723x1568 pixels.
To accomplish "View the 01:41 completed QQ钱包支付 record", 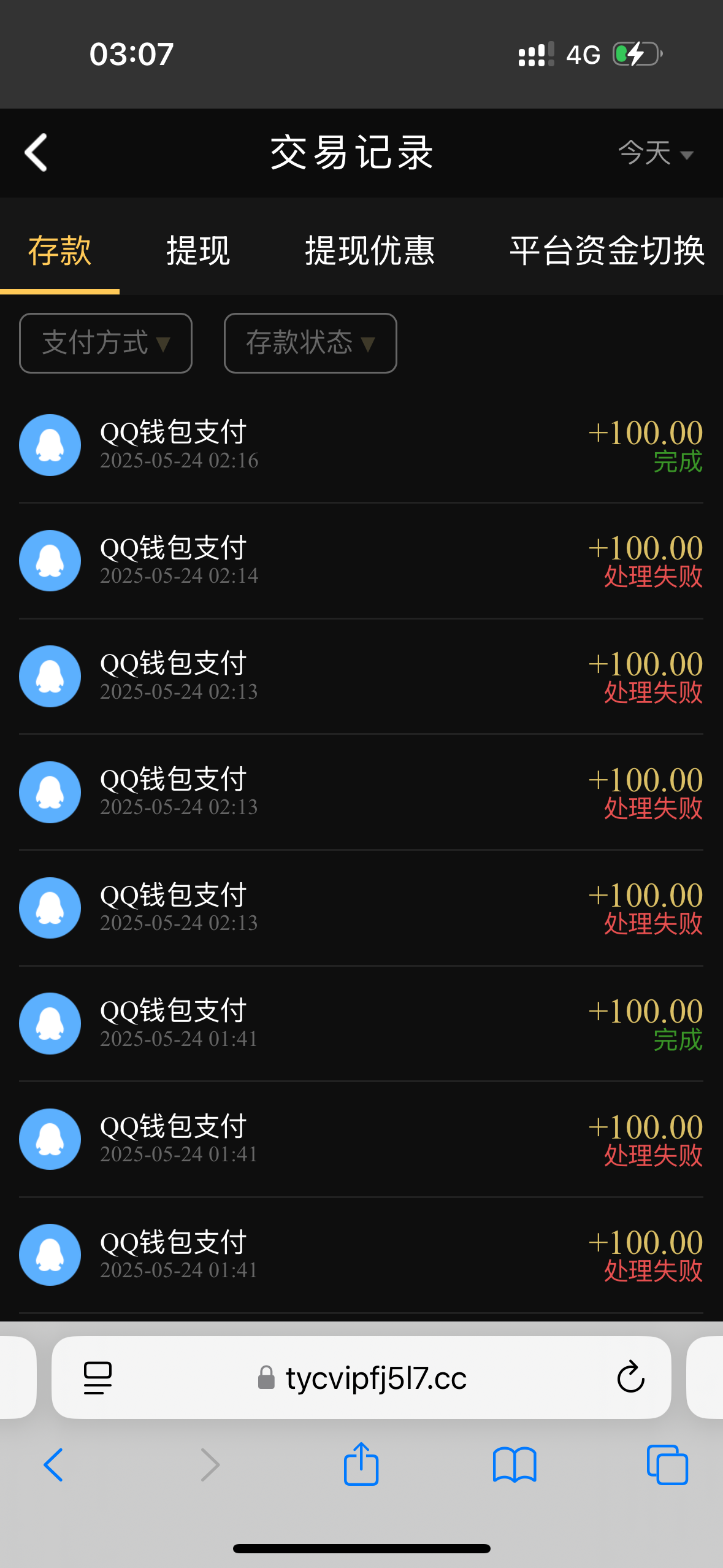I will (361, 1023).
